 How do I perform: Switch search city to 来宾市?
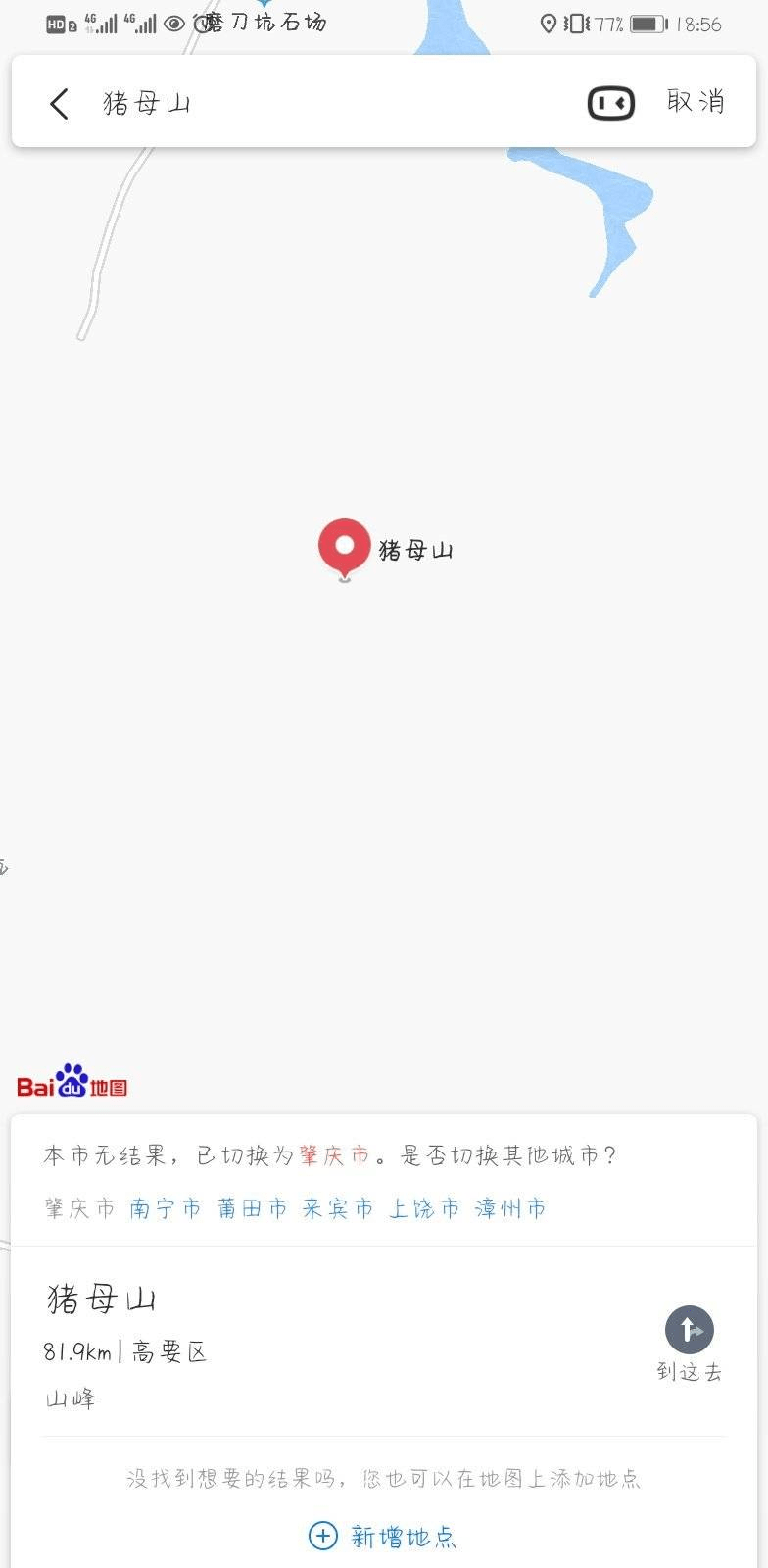338,1209
